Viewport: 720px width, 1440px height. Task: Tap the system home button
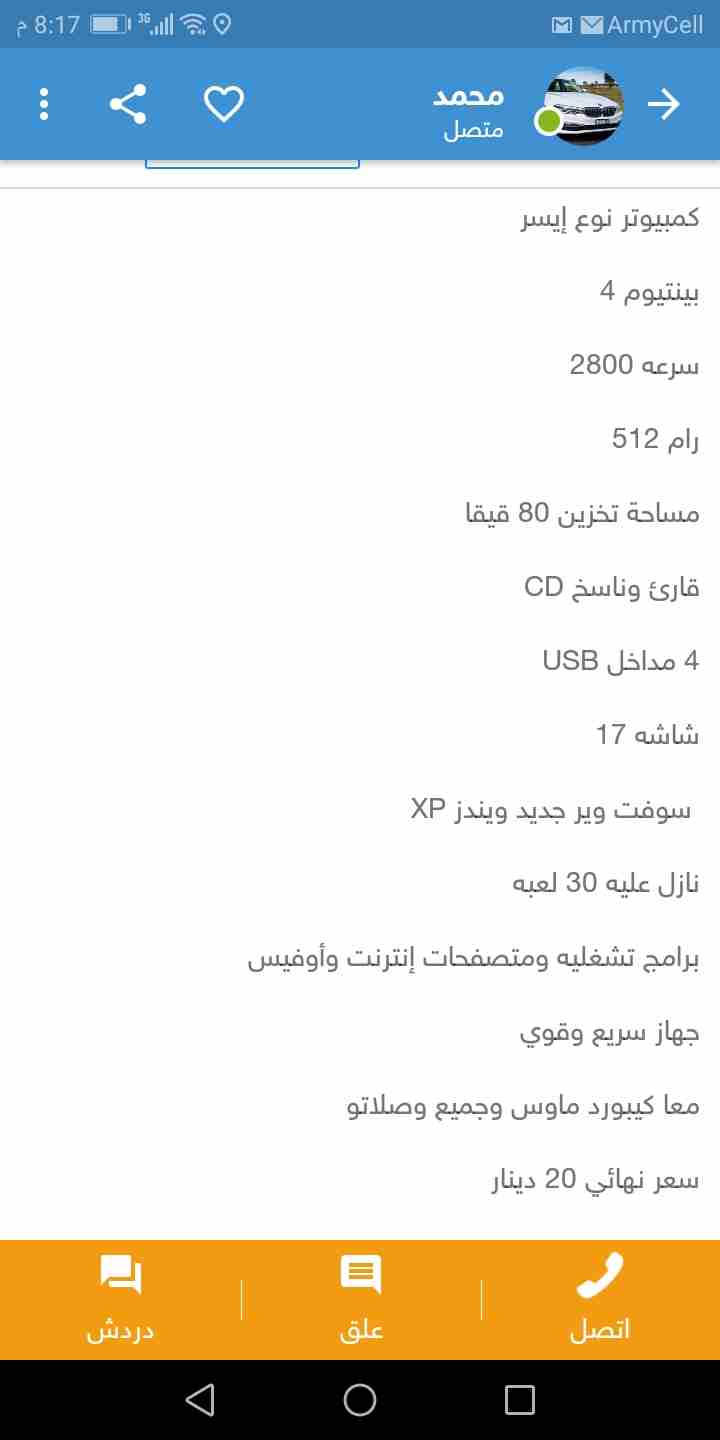click(360, 1400)
